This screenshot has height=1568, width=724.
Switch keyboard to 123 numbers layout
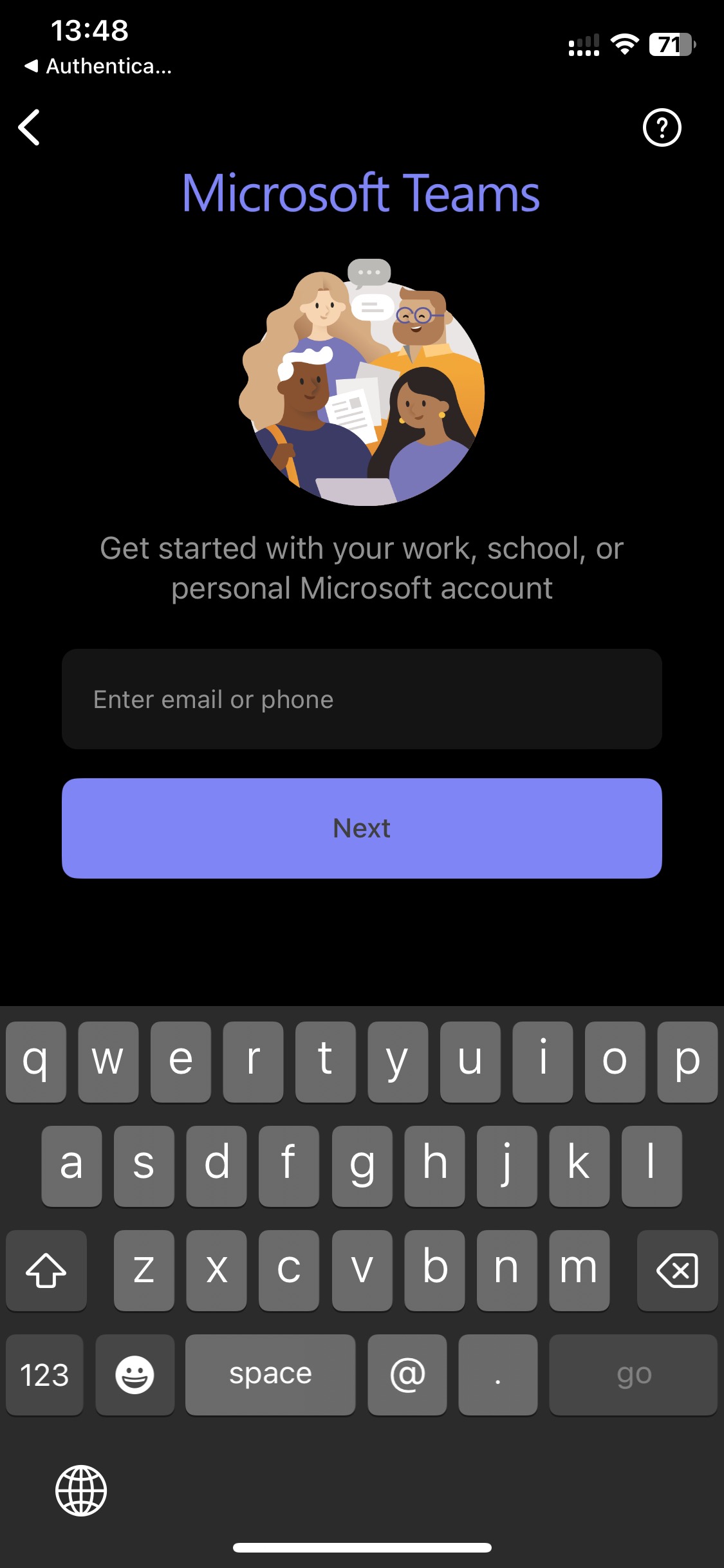click(x=44, y=1375)
